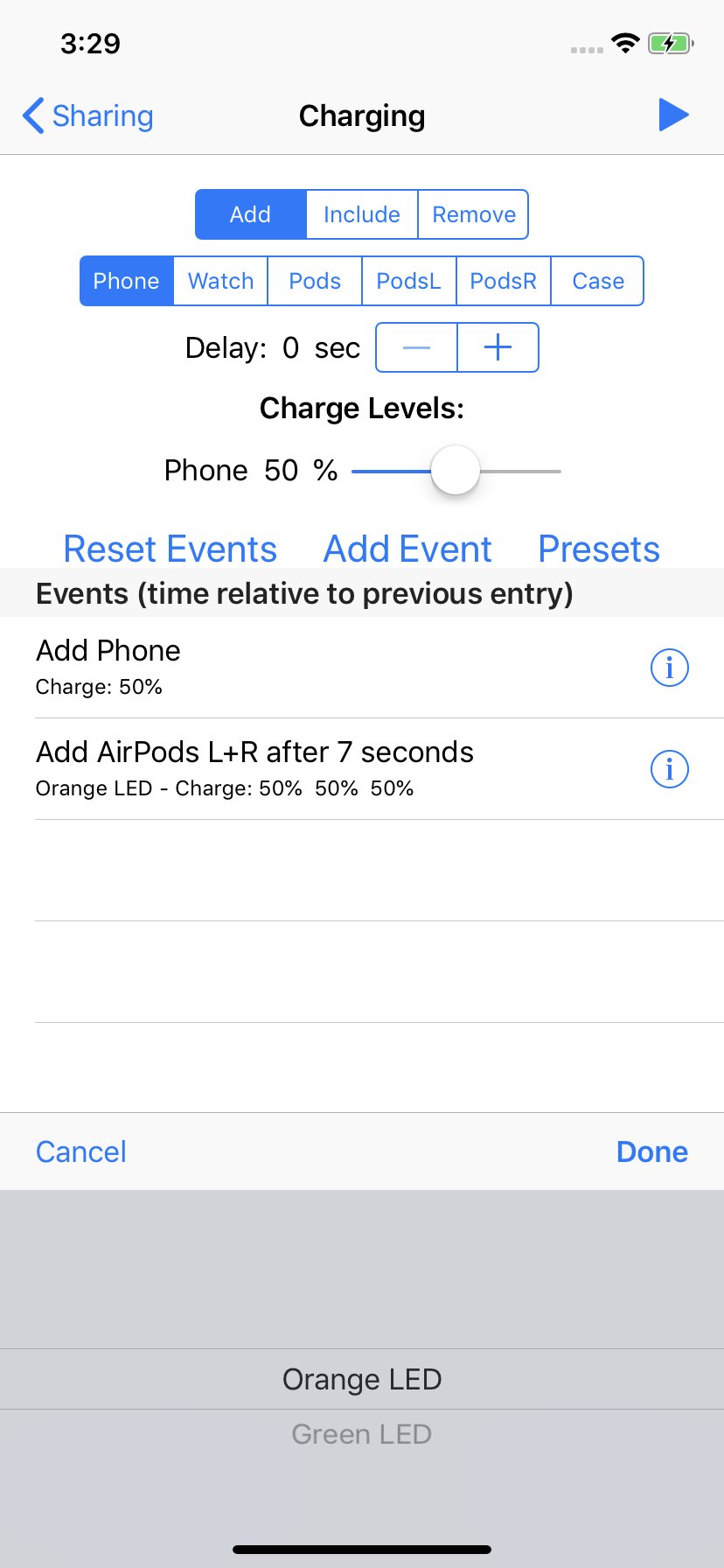The image size is (724, 1568).
Task: Open info for Add Phone event
Action: 670,668
